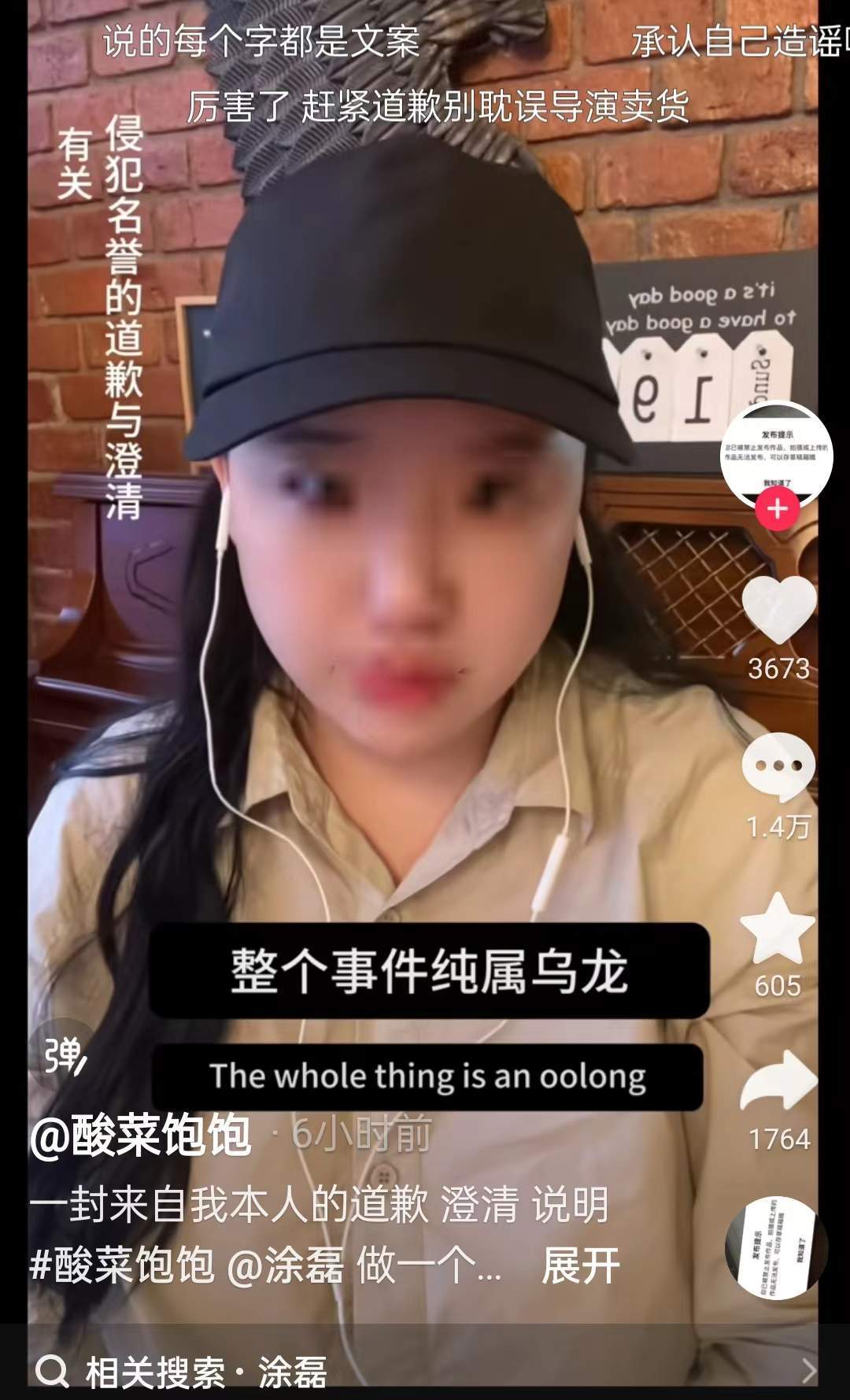Image resolution: width=850 pixels, height=1400 pixels.
Task: Add video to favorites via star icon
Action: pos(778,929)
